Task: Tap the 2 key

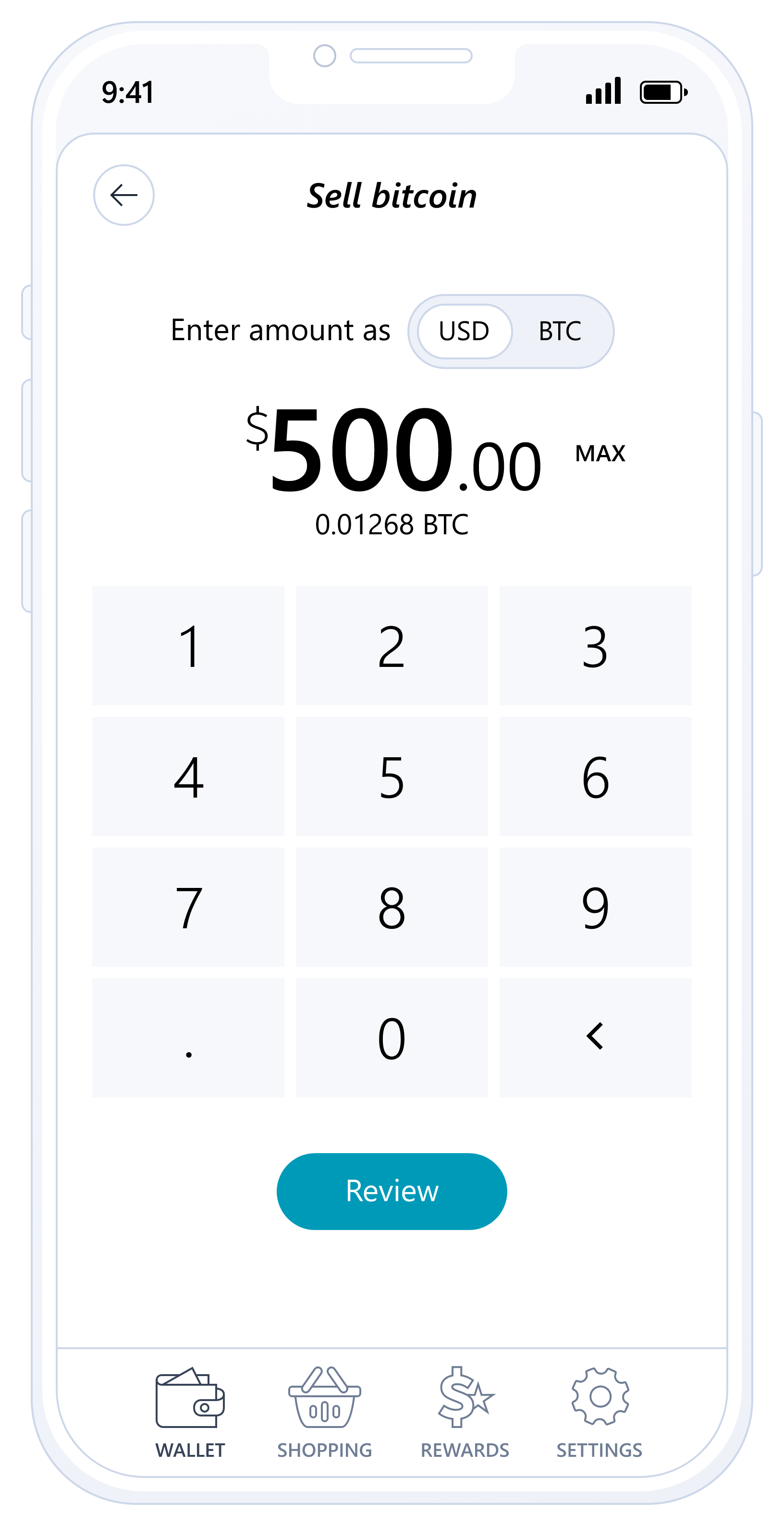Action: point(392,646)
